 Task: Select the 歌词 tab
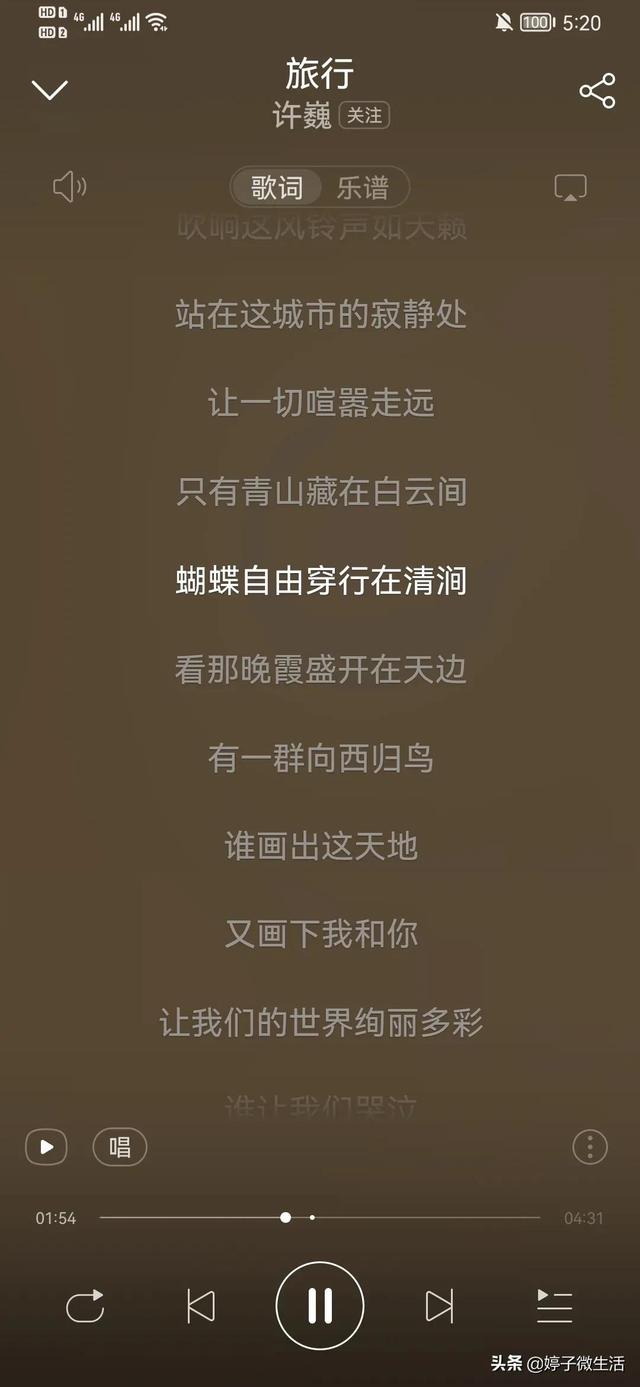[277, 187]
